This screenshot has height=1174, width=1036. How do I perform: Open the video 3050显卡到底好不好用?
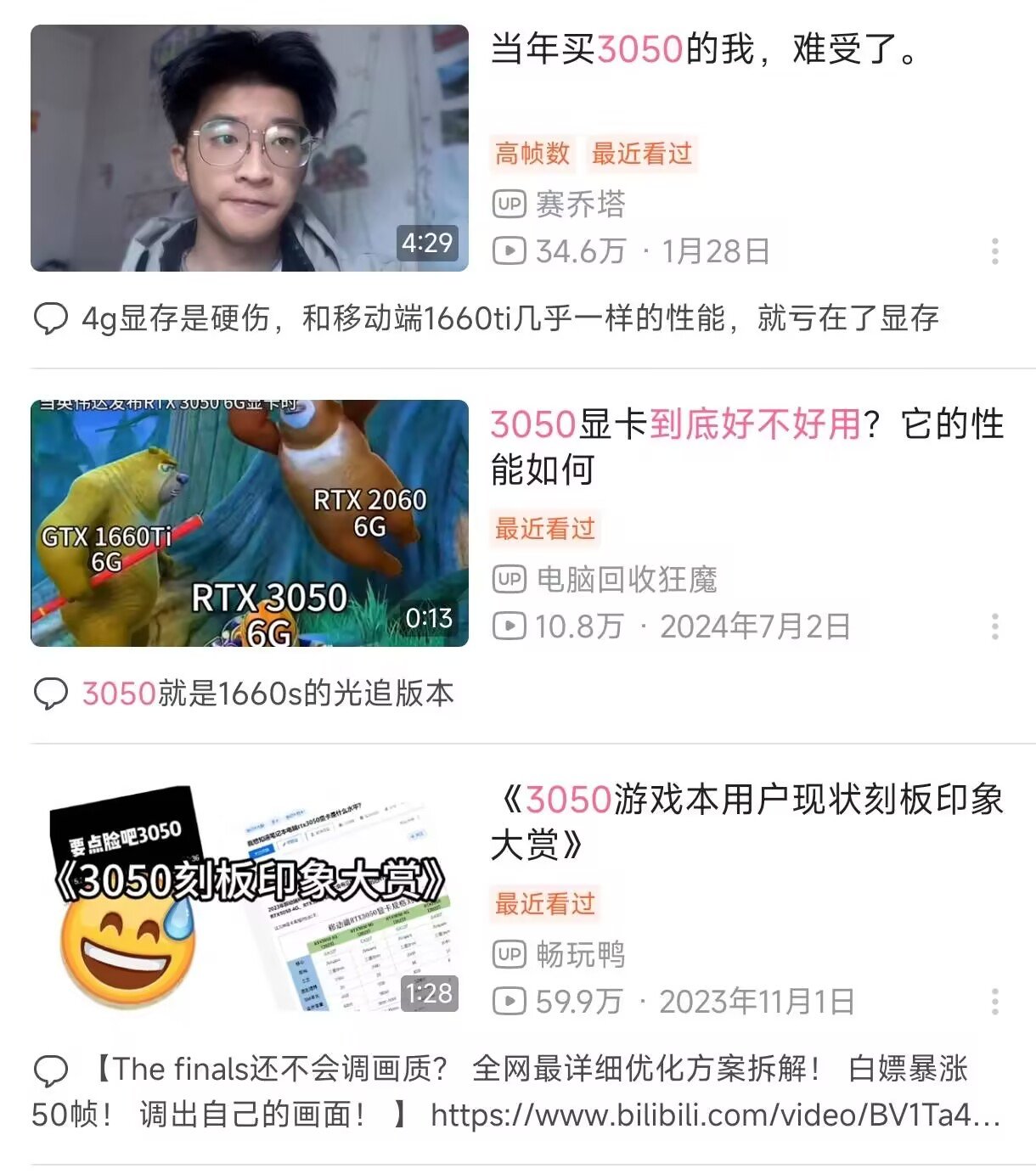coord(746,446)
